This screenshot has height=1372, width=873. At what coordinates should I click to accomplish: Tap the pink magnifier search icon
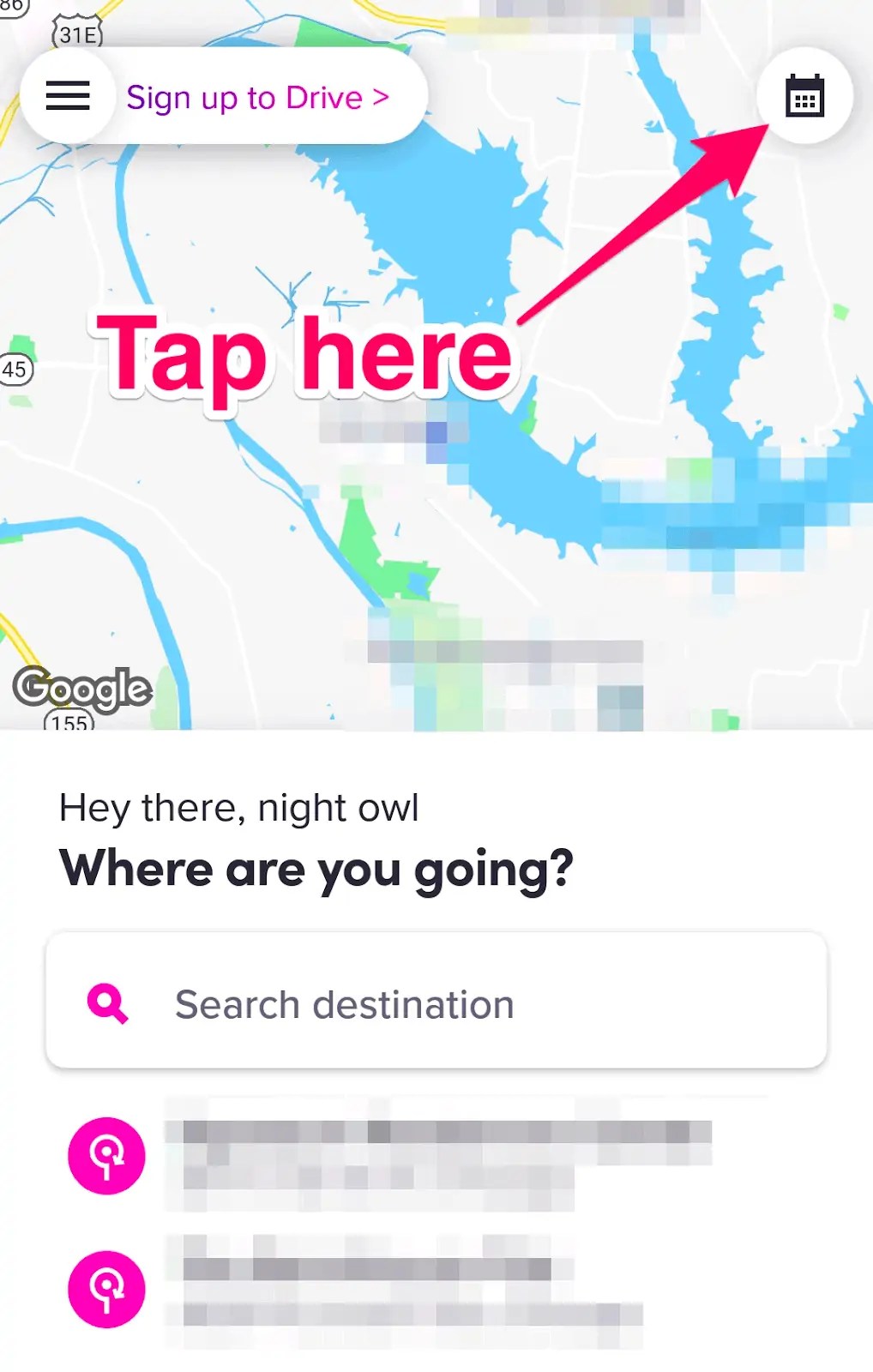click(x=106, y=1002)
